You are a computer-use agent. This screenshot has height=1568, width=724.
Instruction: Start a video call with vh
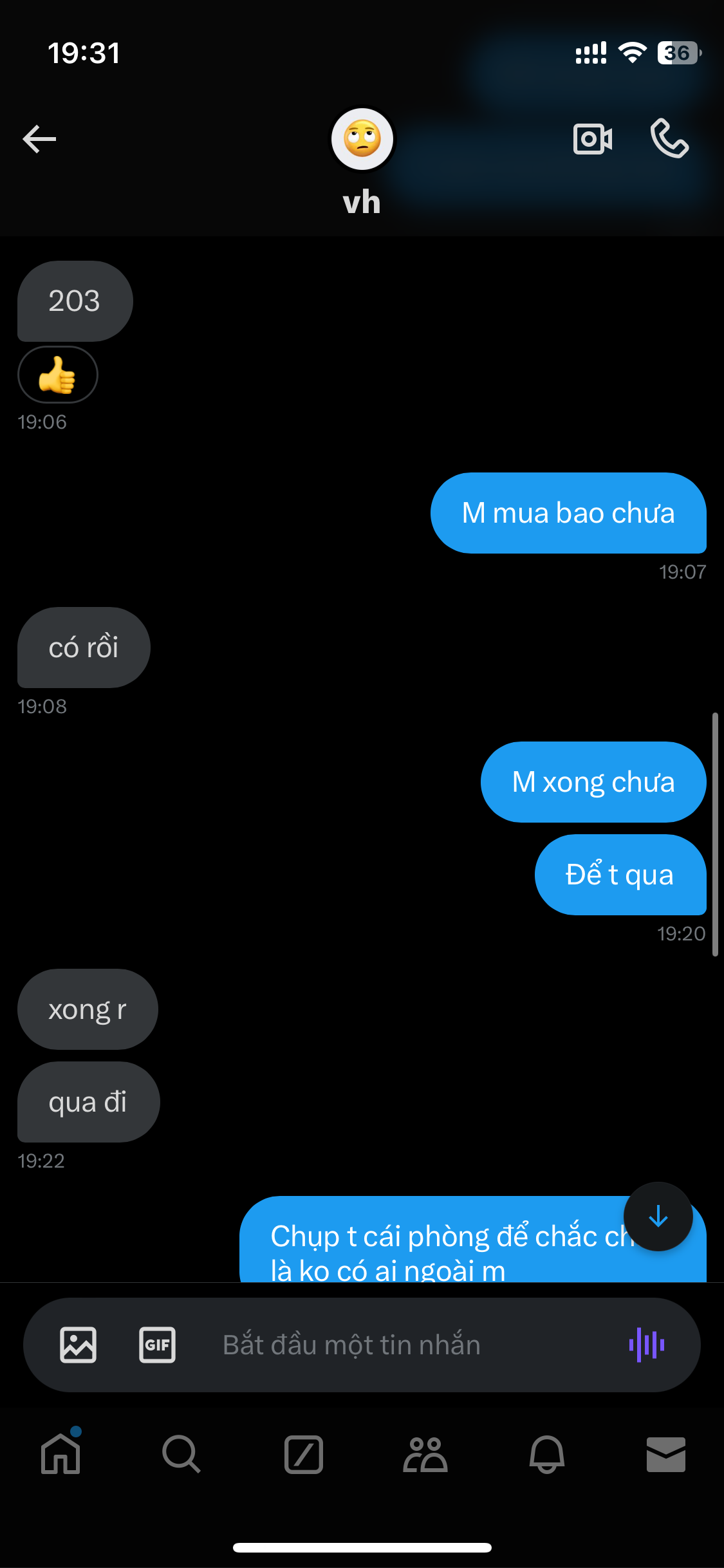pos(592,139)
